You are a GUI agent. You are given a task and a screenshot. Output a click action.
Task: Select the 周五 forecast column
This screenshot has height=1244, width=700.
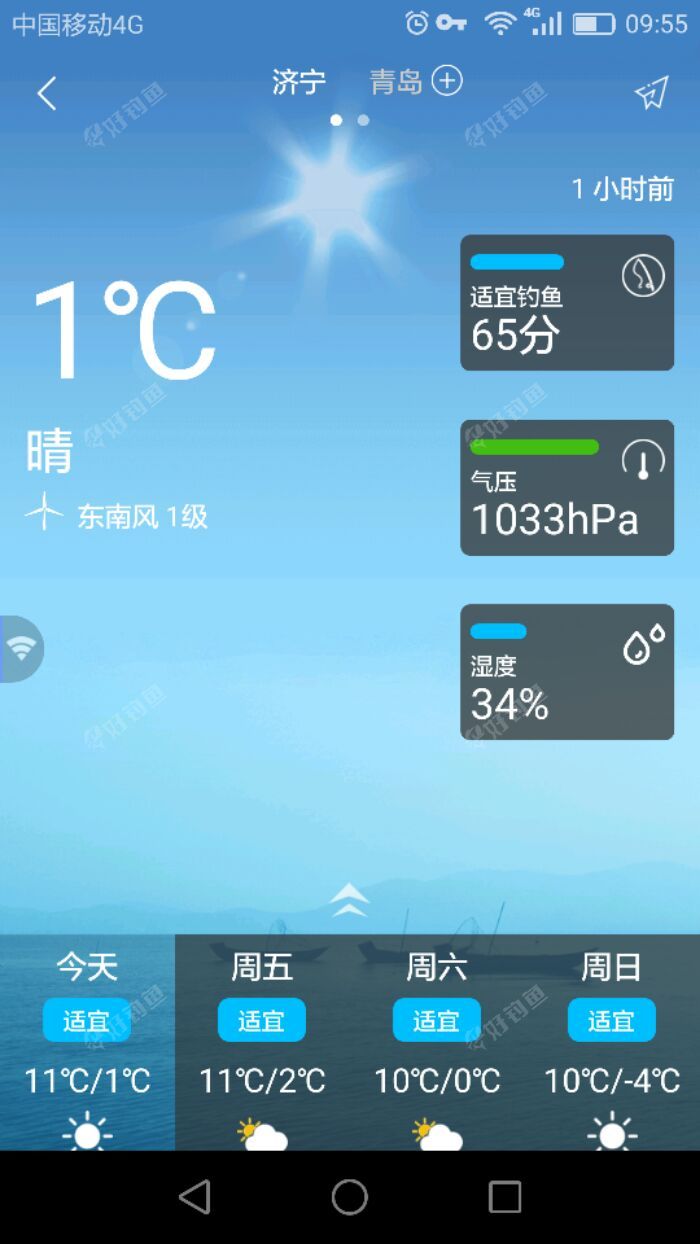pyautogui.click(x=262, y=1040)
